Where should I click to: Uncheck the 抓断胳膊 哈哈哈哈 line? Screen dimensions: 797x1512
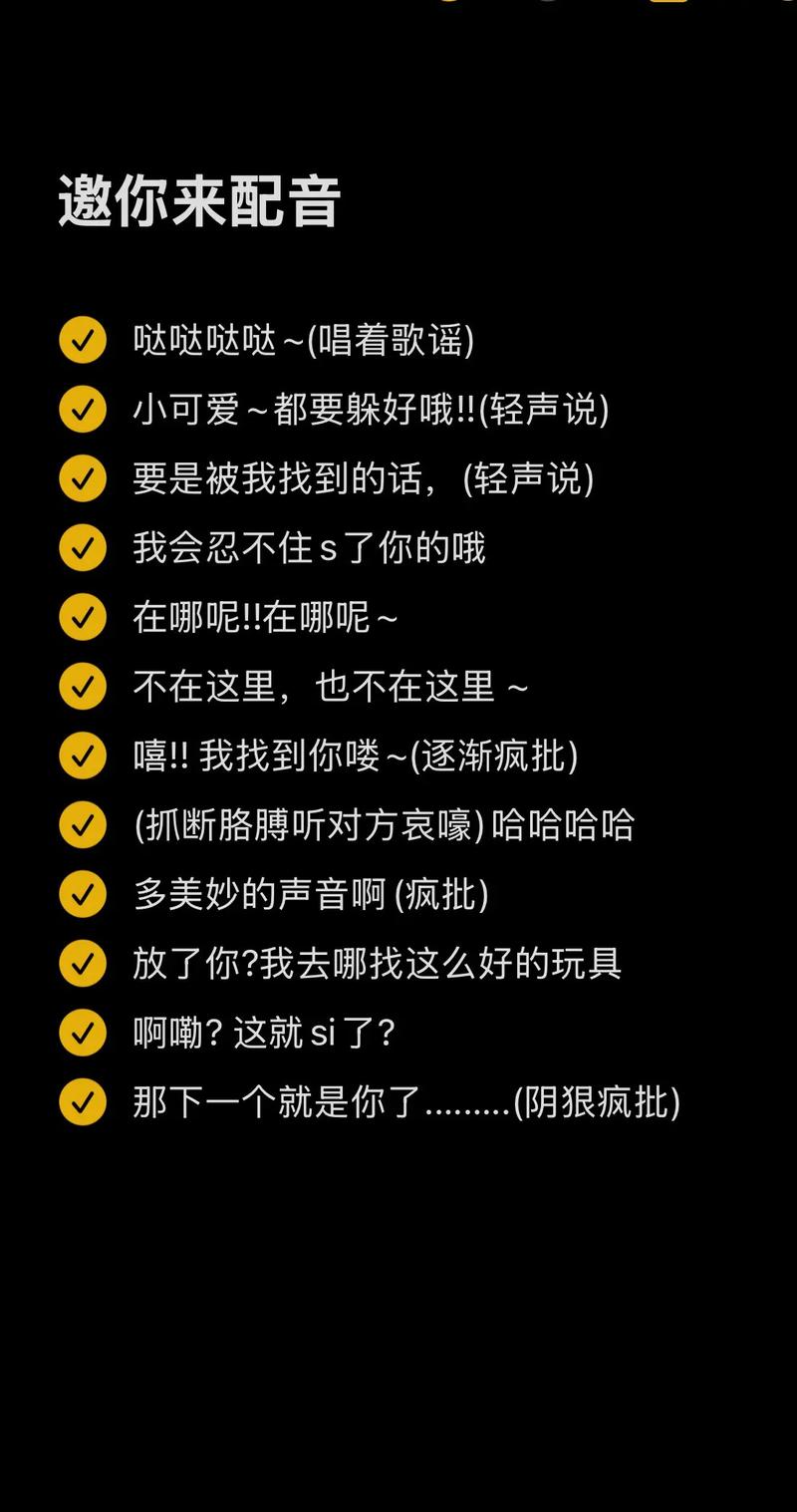(83, 825)
